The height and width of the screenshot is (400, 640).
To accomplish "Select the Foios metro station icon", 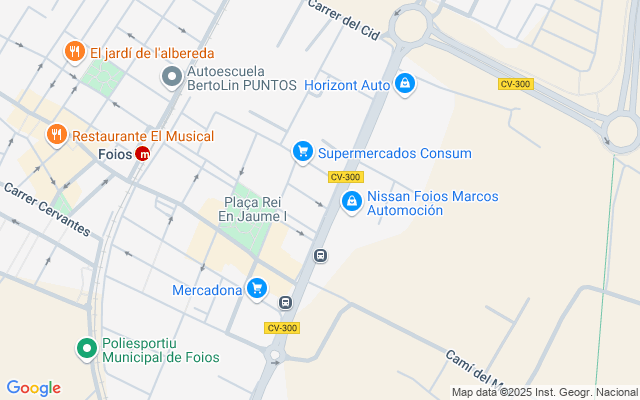I will [x=143, y=154].
